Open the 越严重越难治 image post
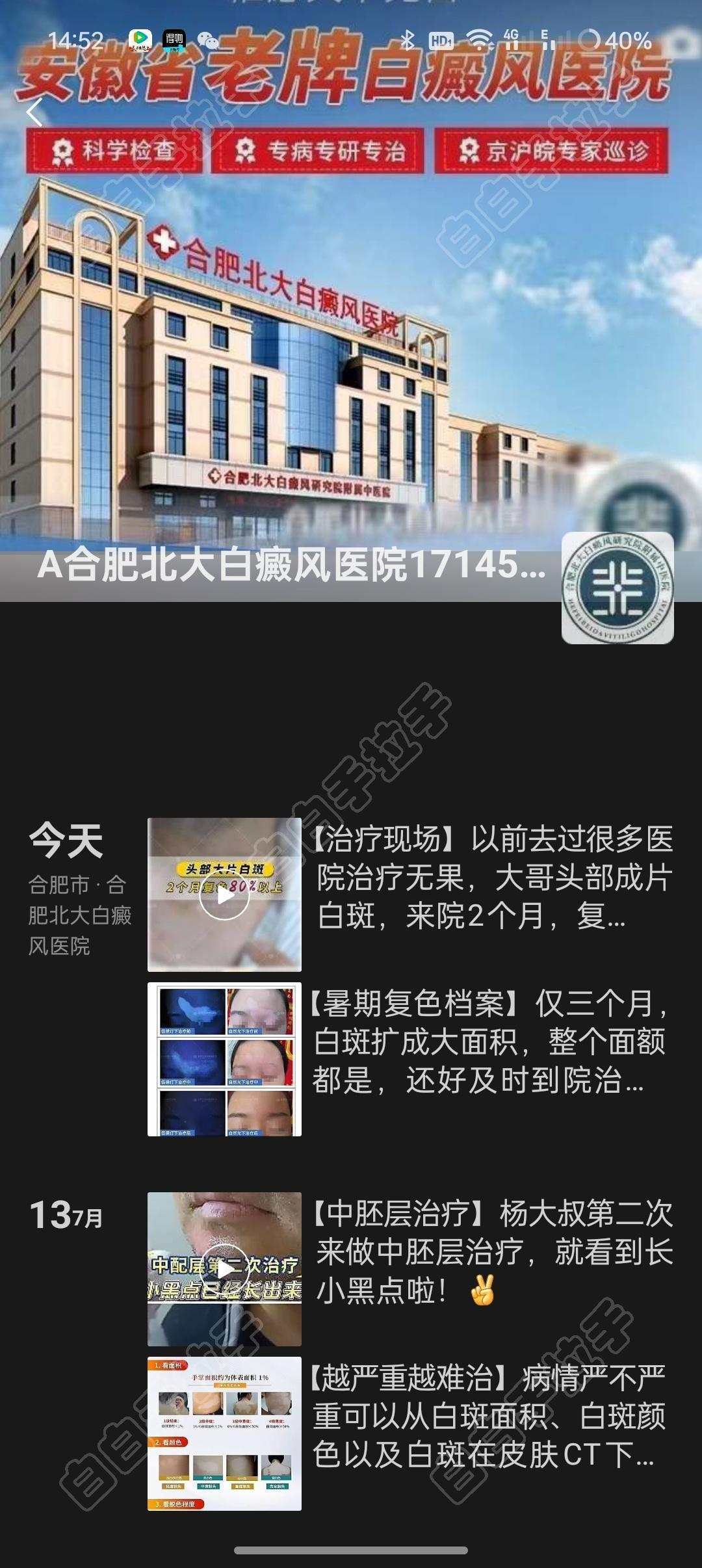 [x=224, y=1433]
